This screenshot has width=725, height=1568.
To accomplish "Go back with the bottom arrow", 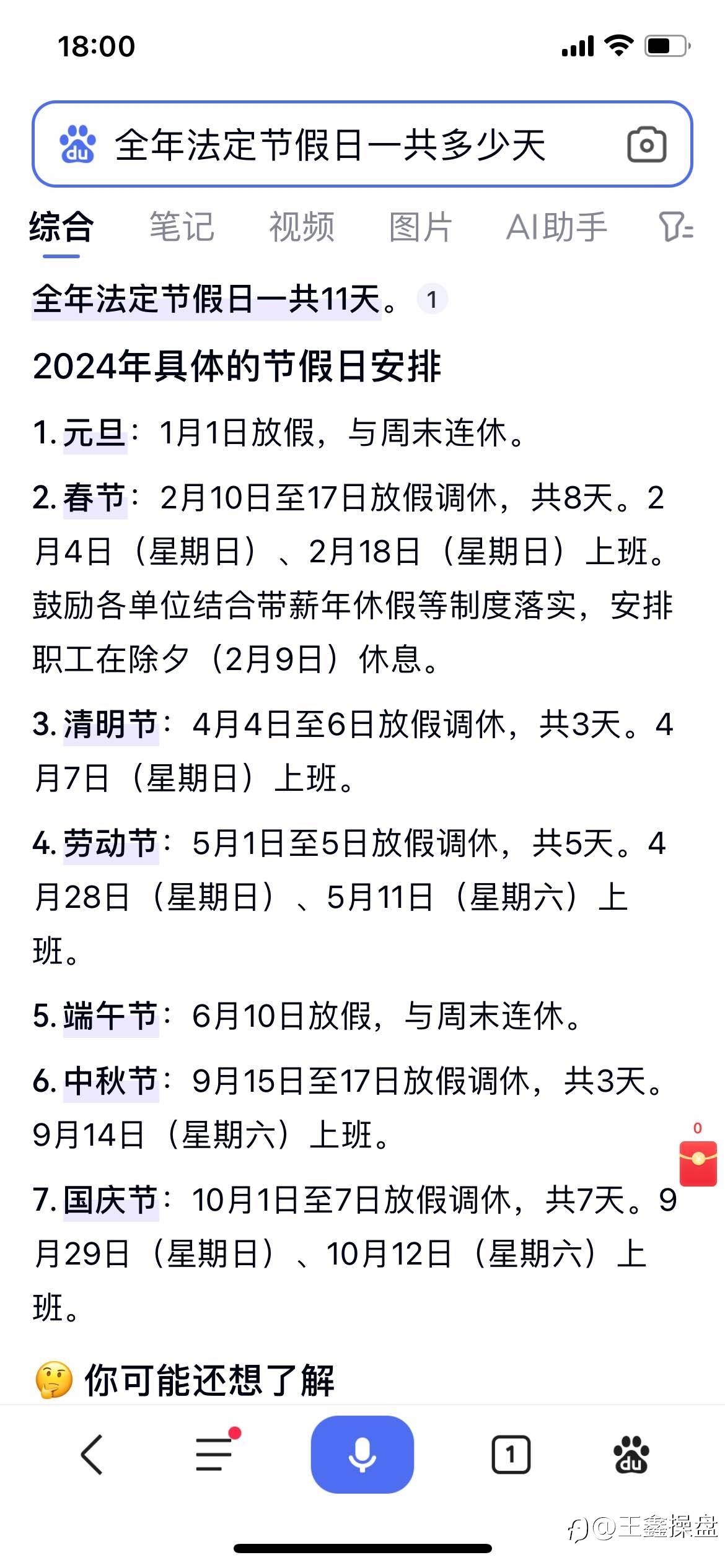I will pyautogui.click(x=92, y=1454).
